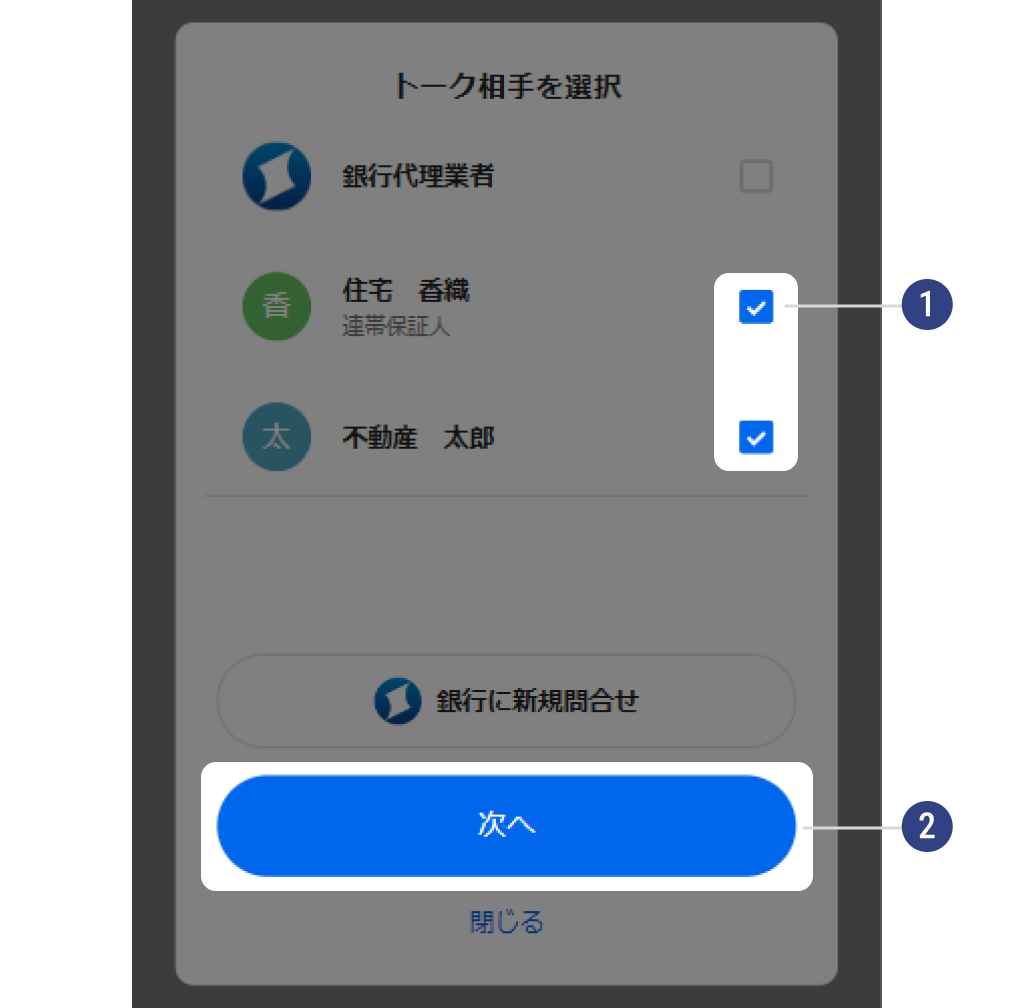Uncheck the 不動産 太郎 checkbox

coord(756,437)
